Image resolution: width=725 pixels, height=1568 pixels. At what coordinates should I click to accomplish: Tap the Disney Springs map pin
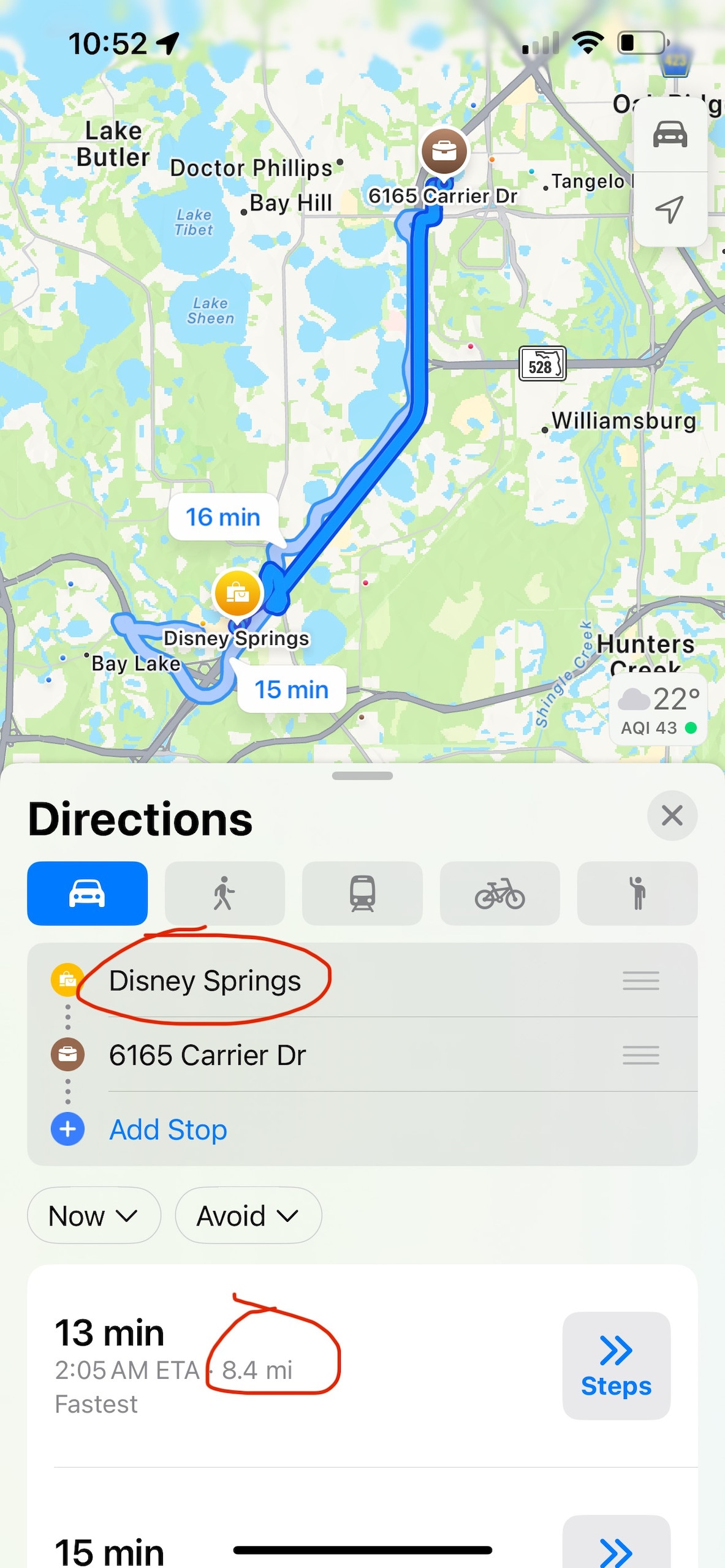(x=237, y=593)
